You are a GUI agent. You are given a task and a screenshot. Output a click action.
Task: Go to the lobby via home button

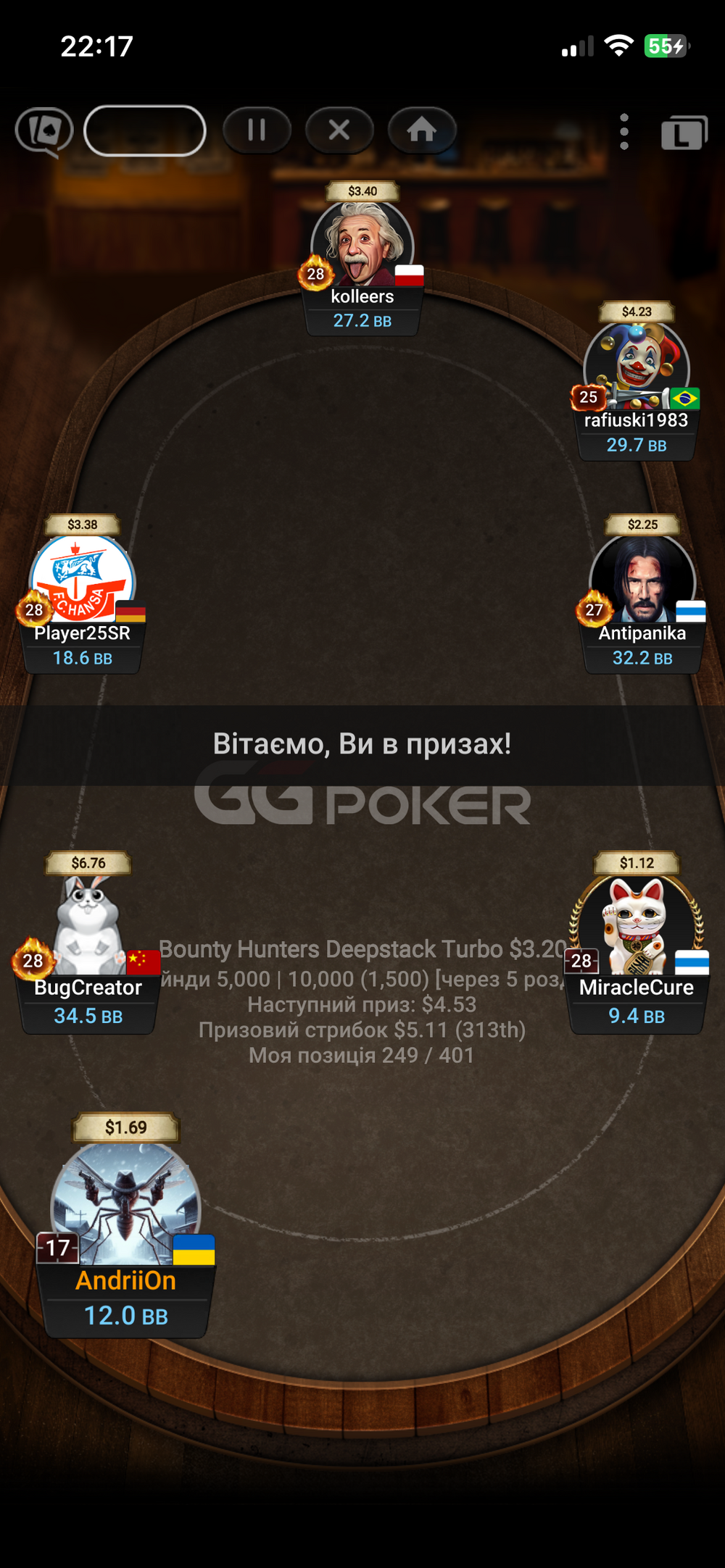click(422, 130)
